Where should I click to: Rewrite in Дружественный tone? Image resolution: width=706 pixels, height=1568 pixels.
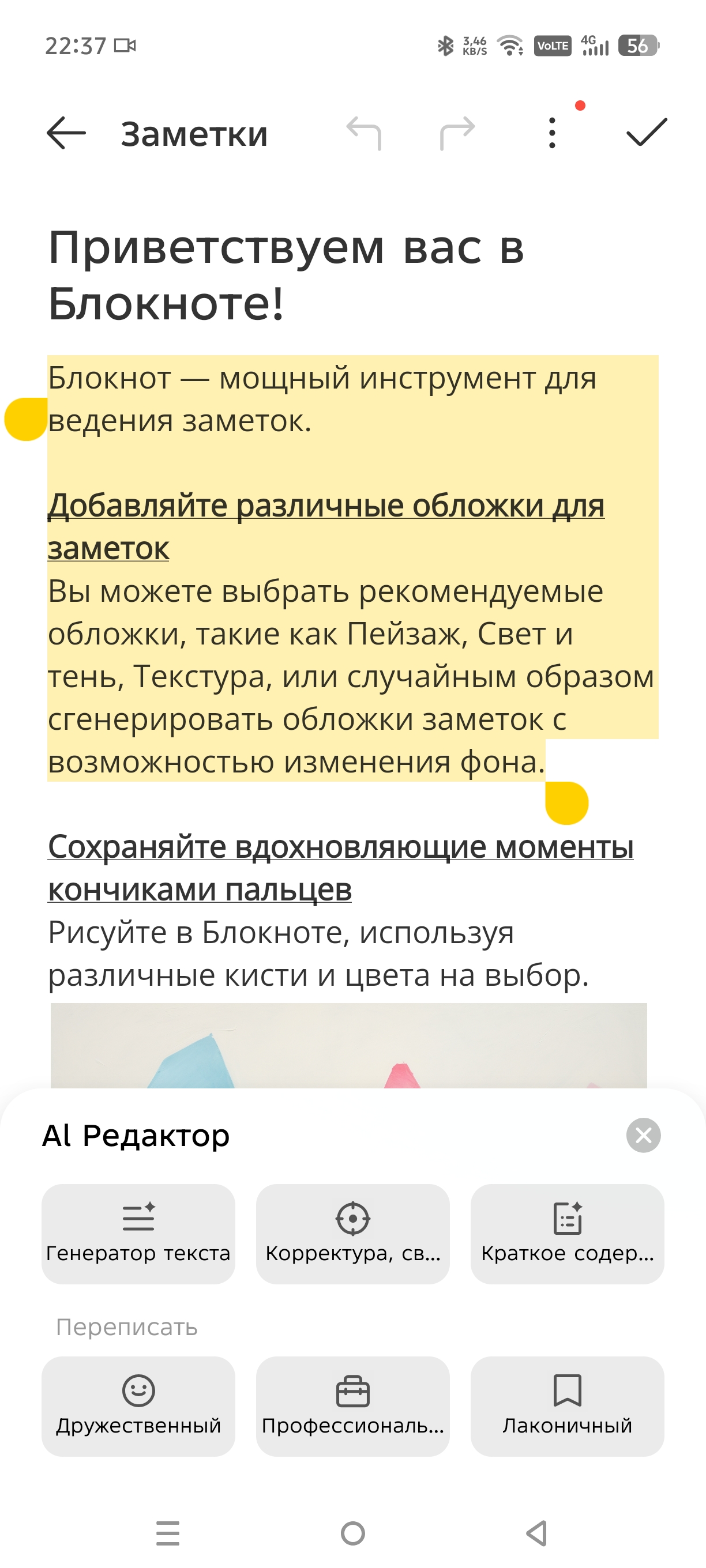138,1406
